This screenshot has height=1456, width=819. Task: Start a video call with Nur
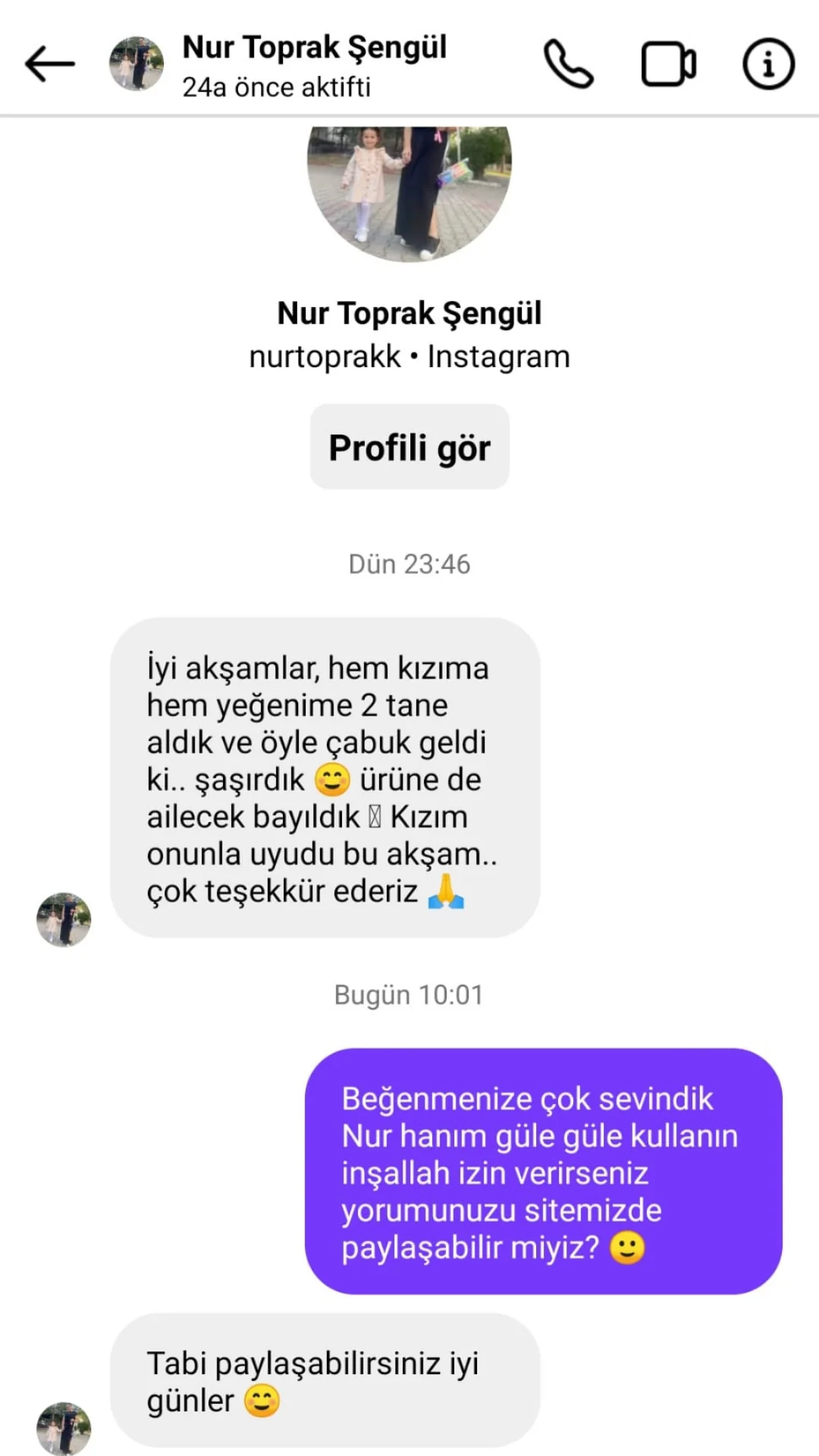click(x=668, y=64)
